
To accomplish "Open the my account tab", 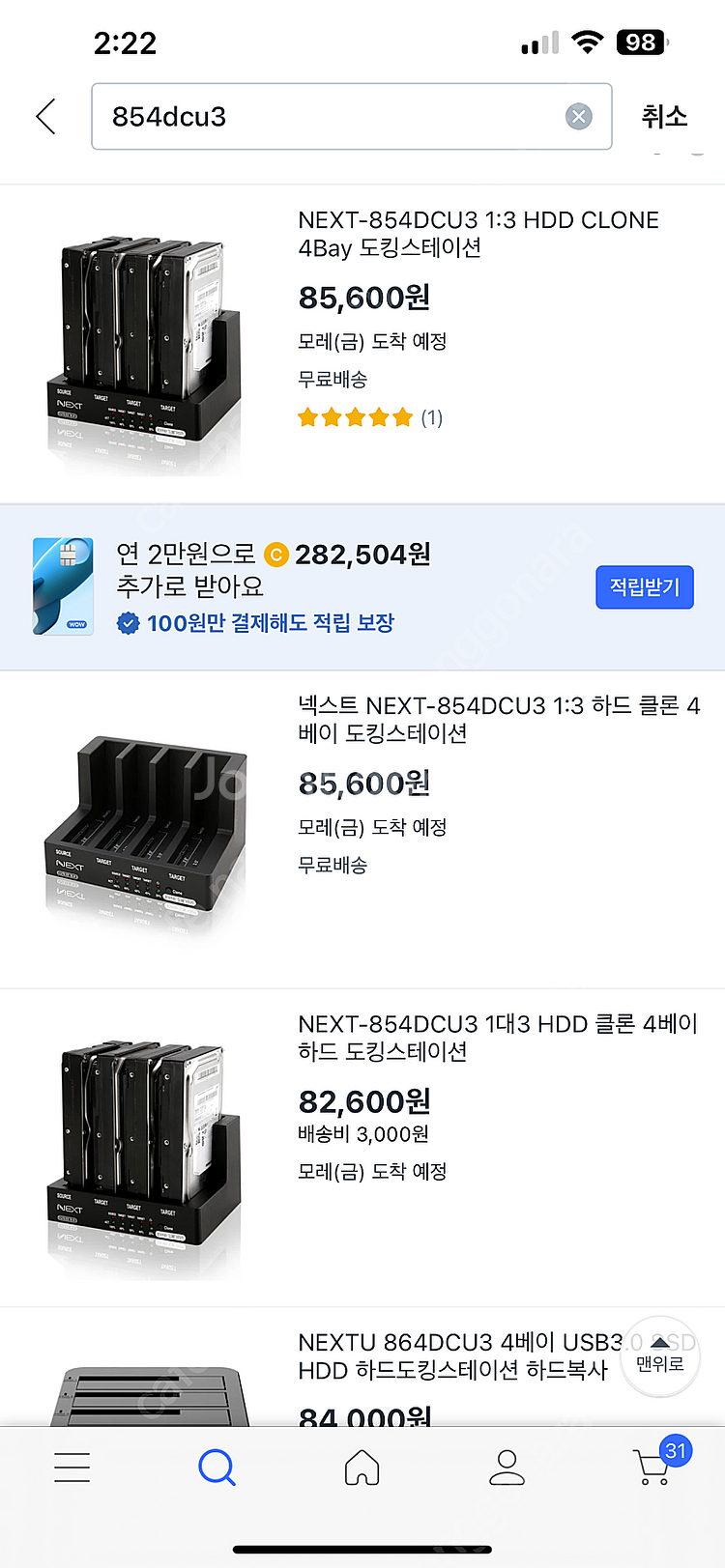I will (x=507, y=1468).
